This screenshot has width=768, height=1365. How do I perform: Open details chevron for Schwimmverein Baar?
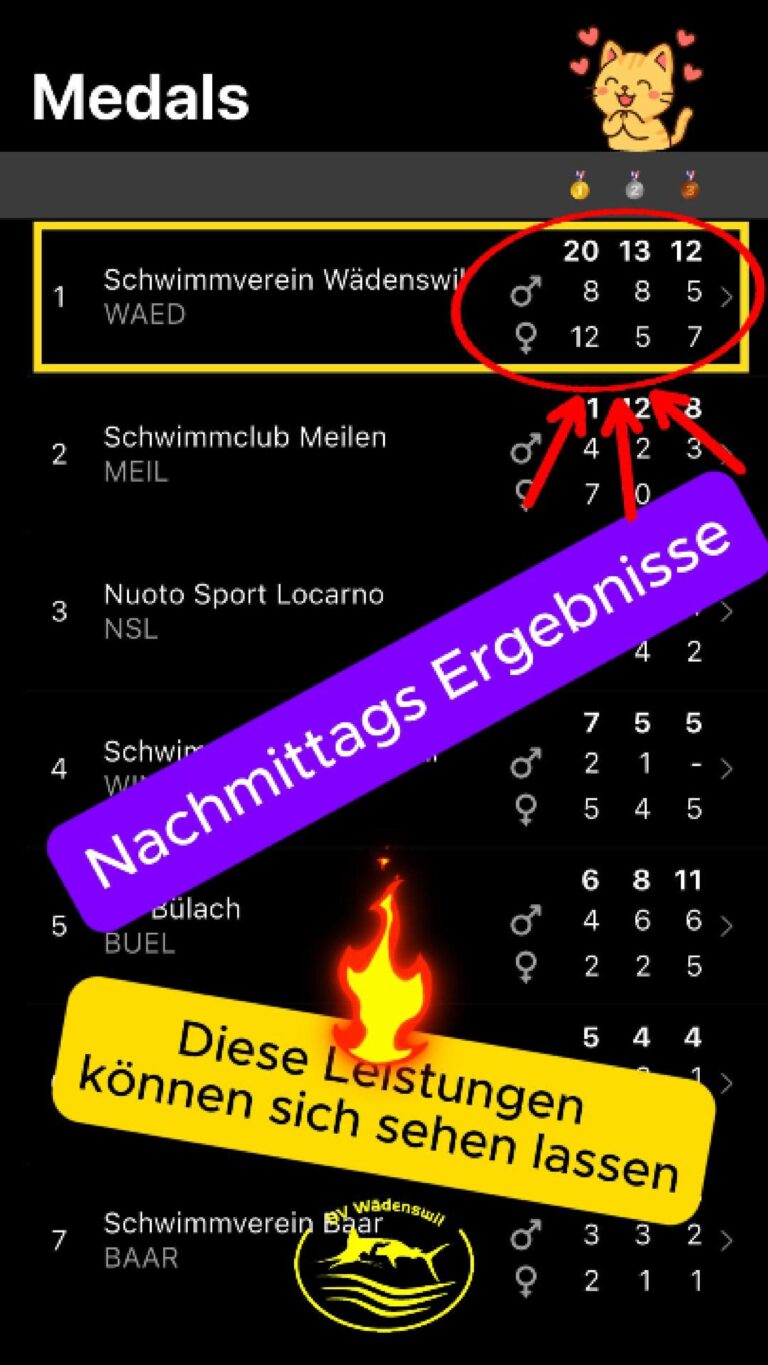coord(727,1240)
